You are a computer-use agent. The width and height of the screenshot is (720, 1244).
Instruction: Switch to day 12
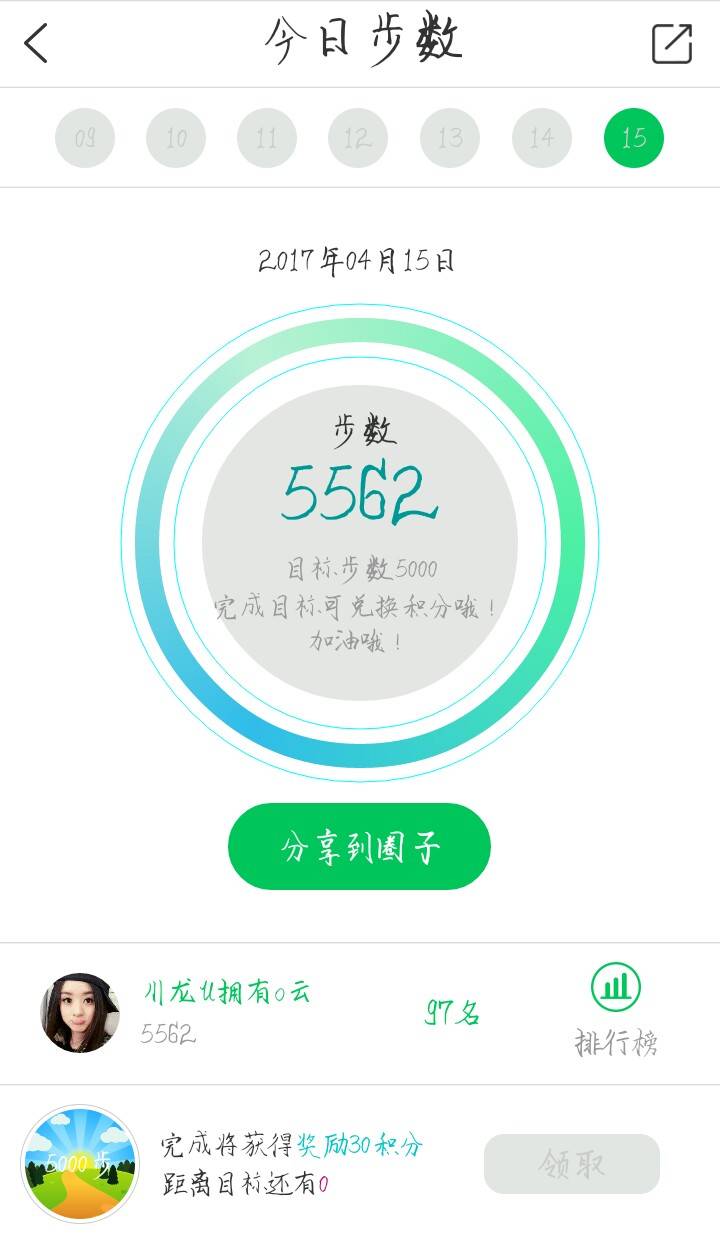tap(358, 138)
